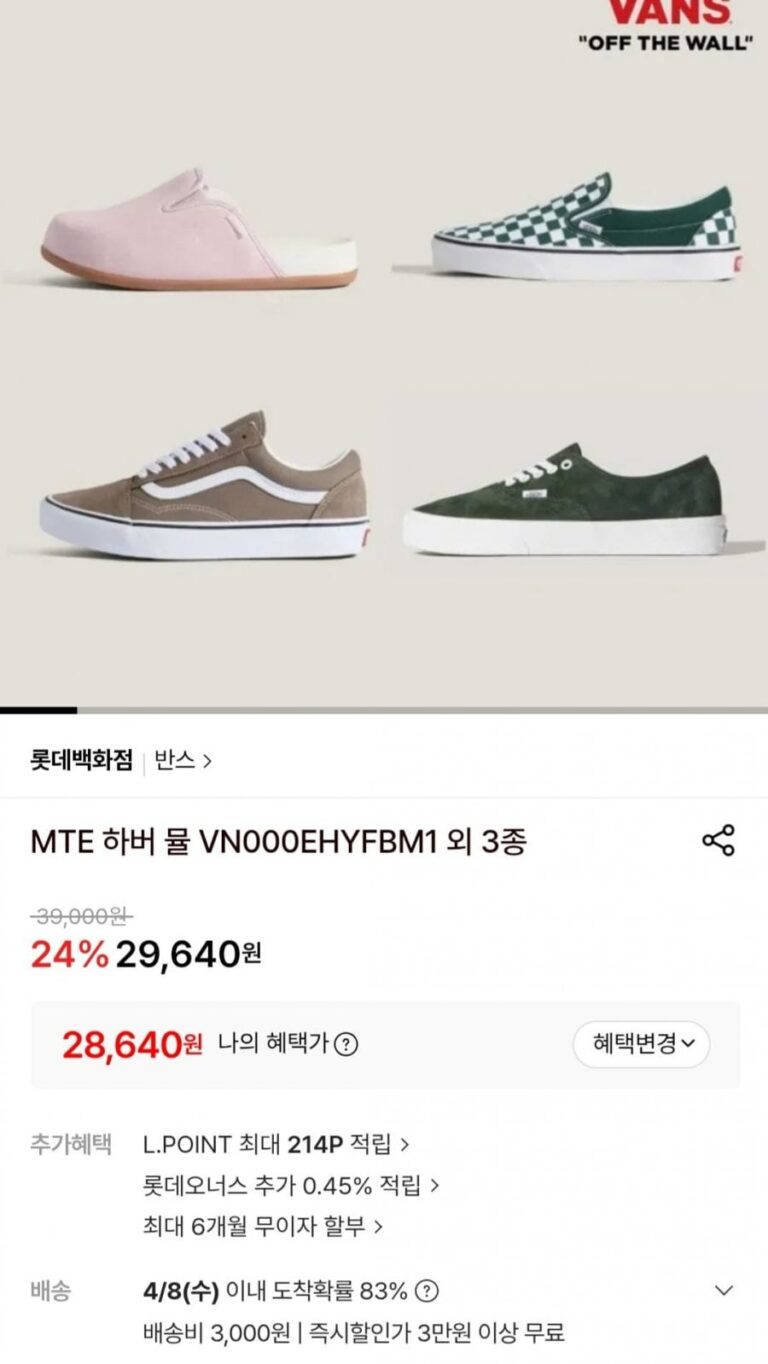Open 최대 6개월 무이자 할부 info
The width and height of the screenshot is (768, 1364).
click(263, 1225)
